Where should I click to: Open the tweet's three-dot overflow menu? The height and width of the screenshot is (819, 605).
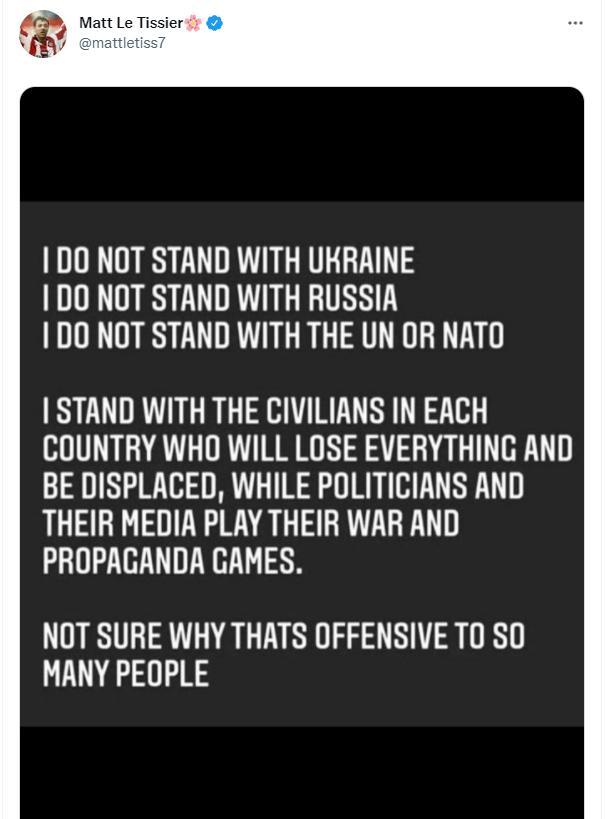coord(574,23)
